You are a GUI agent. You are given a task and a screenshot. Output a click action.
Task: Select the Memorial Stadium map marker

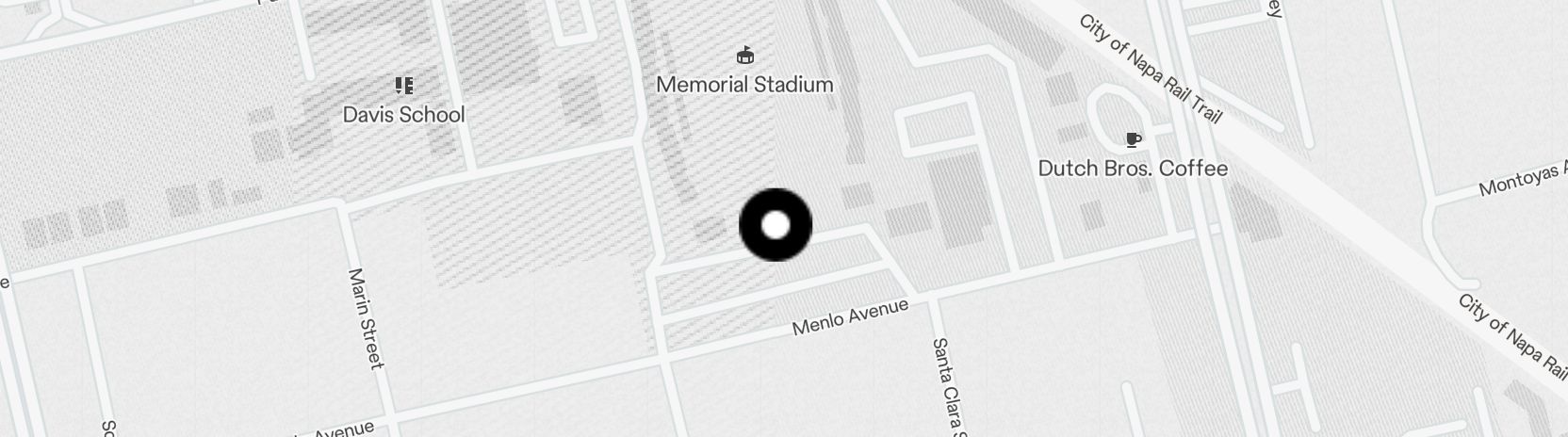[744, 56]
